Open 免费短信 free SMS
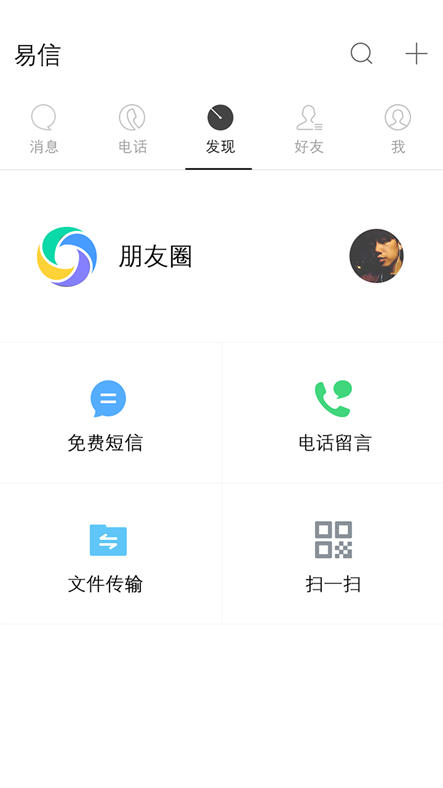 tap(110, 413)
